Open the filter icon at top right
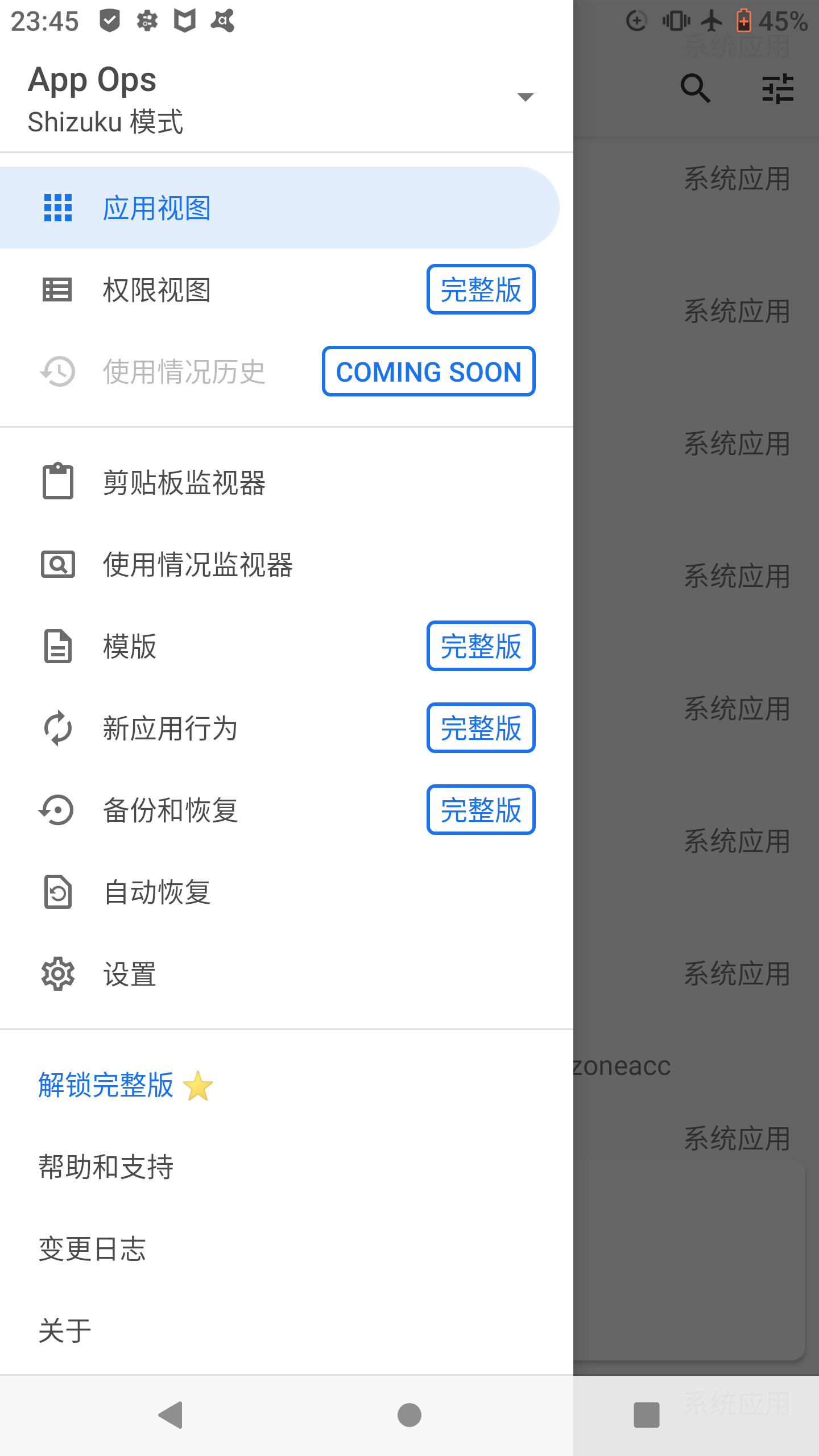 pyautogui.click(x=779, y=89)
